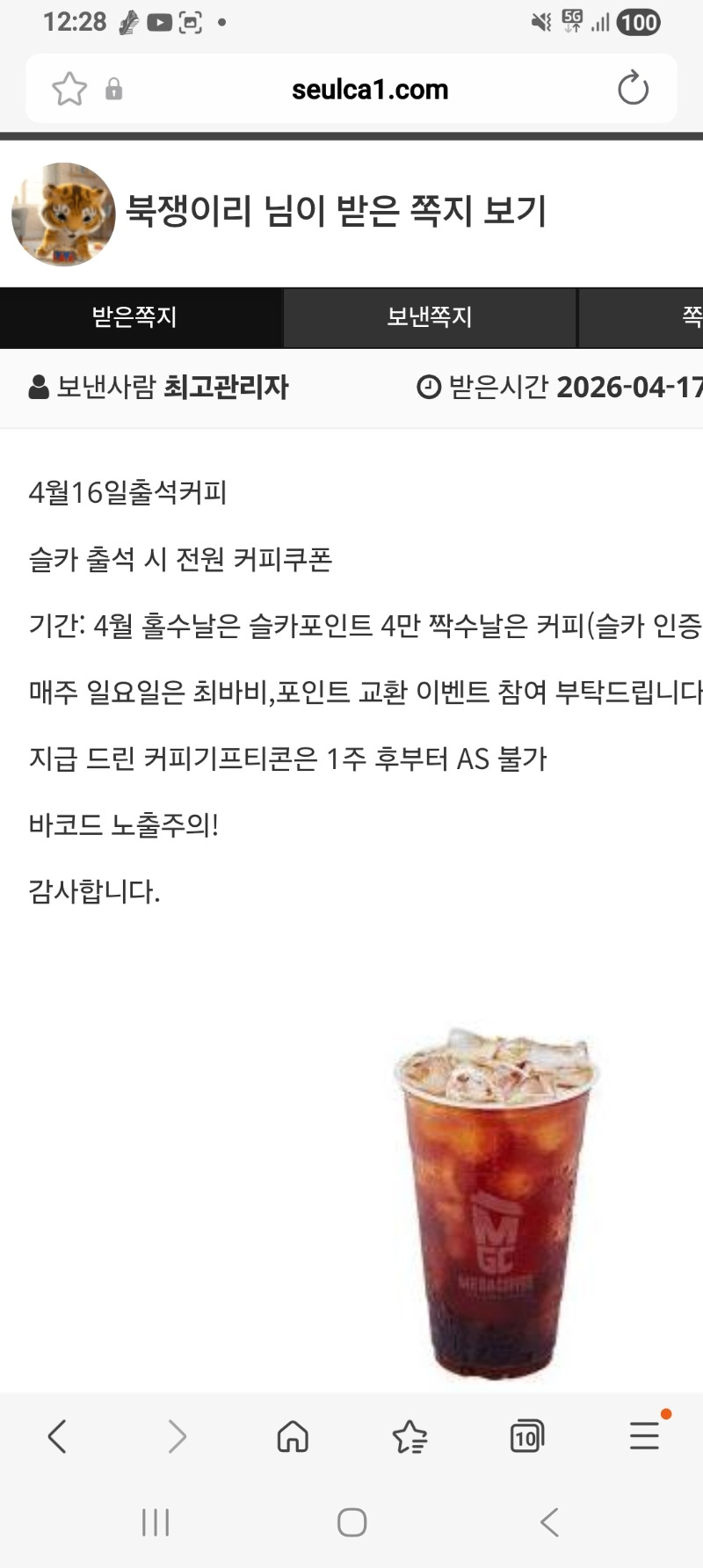Switch to the 보낸쪽지 tab
Screen dimensions: 703x1568
(430, 317)
